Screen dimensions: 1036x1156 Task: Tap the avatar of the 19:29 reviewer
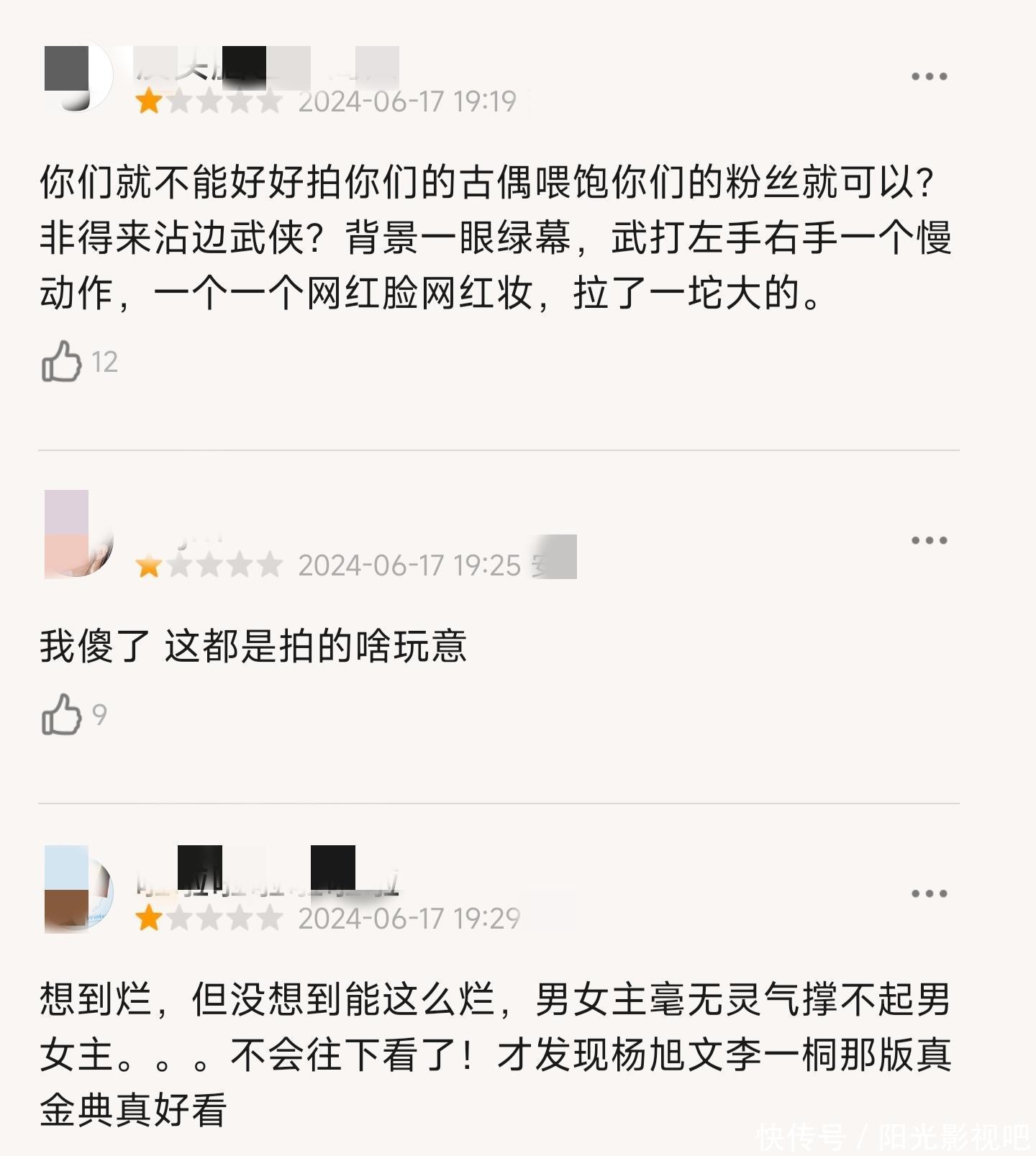point(78,889)
